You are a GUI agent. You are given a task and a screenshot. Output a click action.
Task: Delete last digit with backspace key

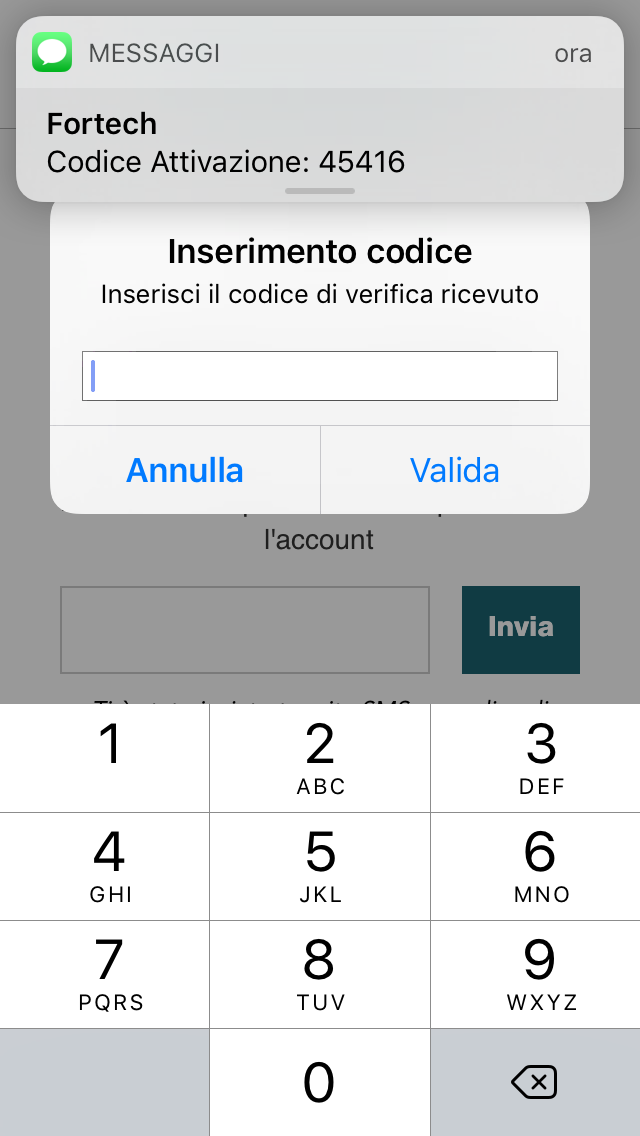click(x=536, y=1082)
